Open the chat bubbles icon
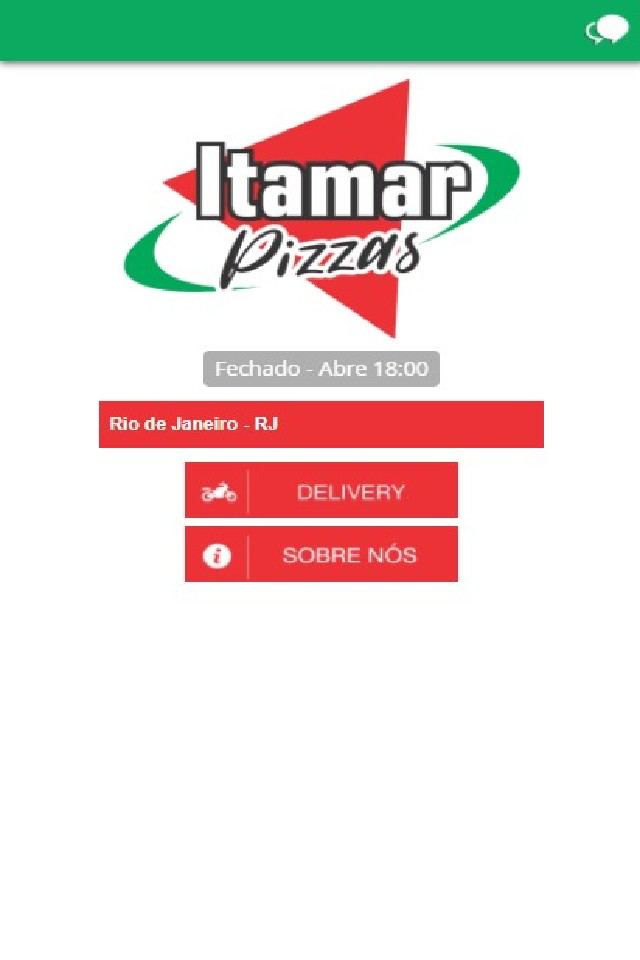Viewport: 640px width, 960px height. click(x=607, y=31)
